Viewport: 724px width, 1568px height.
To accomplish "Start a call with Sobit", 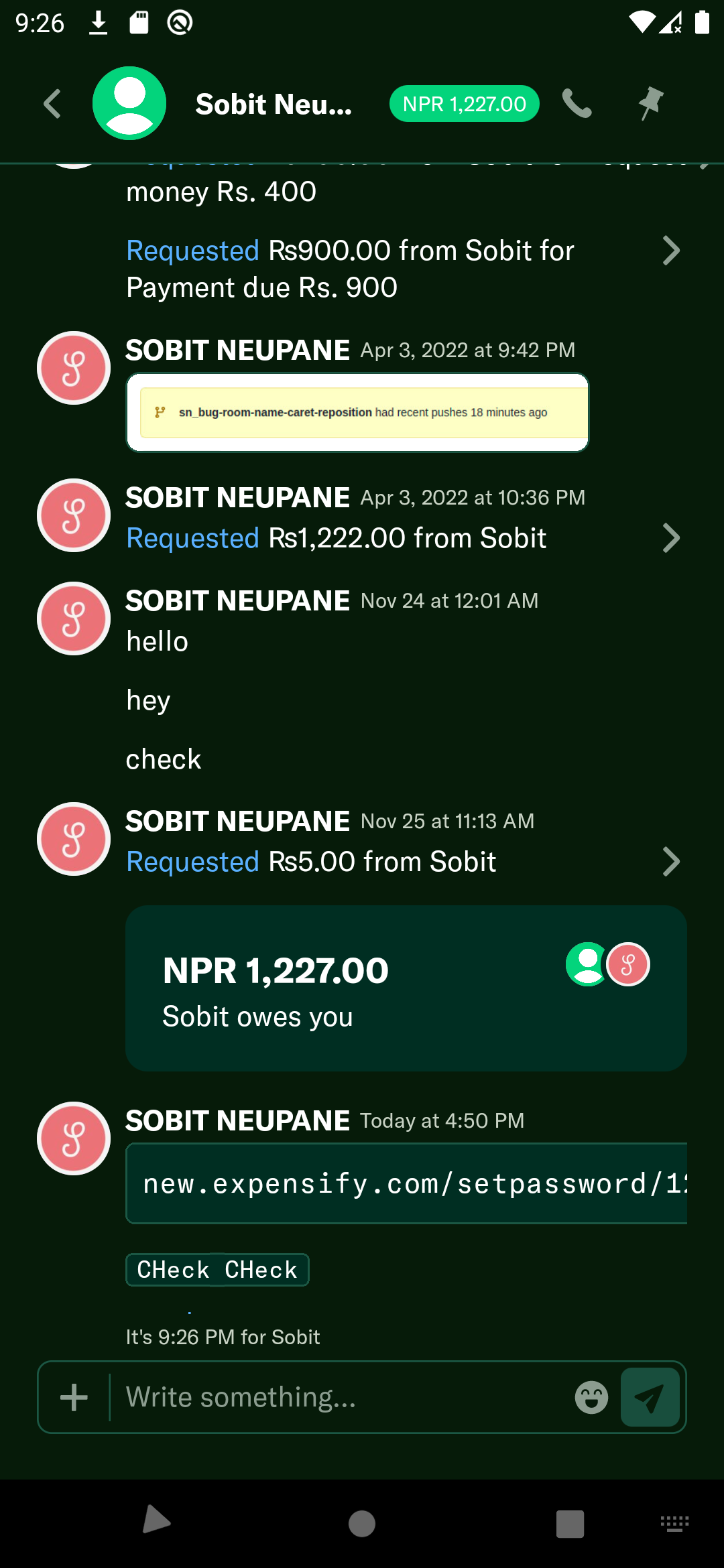I will coord(577,104).
